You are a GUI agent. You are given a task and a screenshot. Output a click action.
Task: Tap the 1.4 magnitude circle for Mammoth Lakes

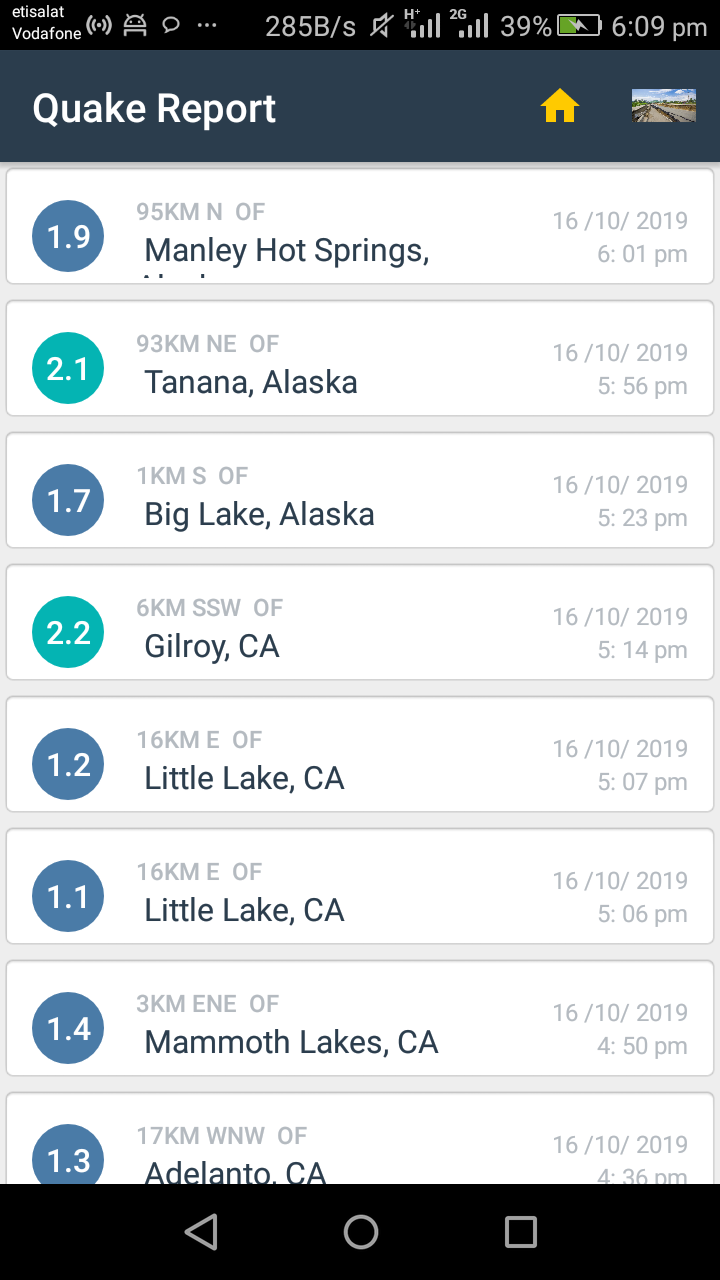(x=68, y=1028)
